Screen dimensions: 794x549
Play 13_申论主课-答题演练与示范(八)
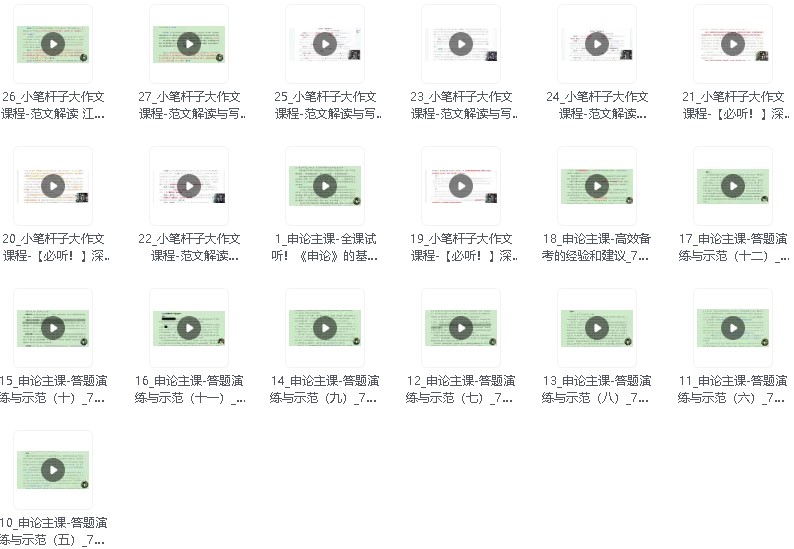point(597,328)
